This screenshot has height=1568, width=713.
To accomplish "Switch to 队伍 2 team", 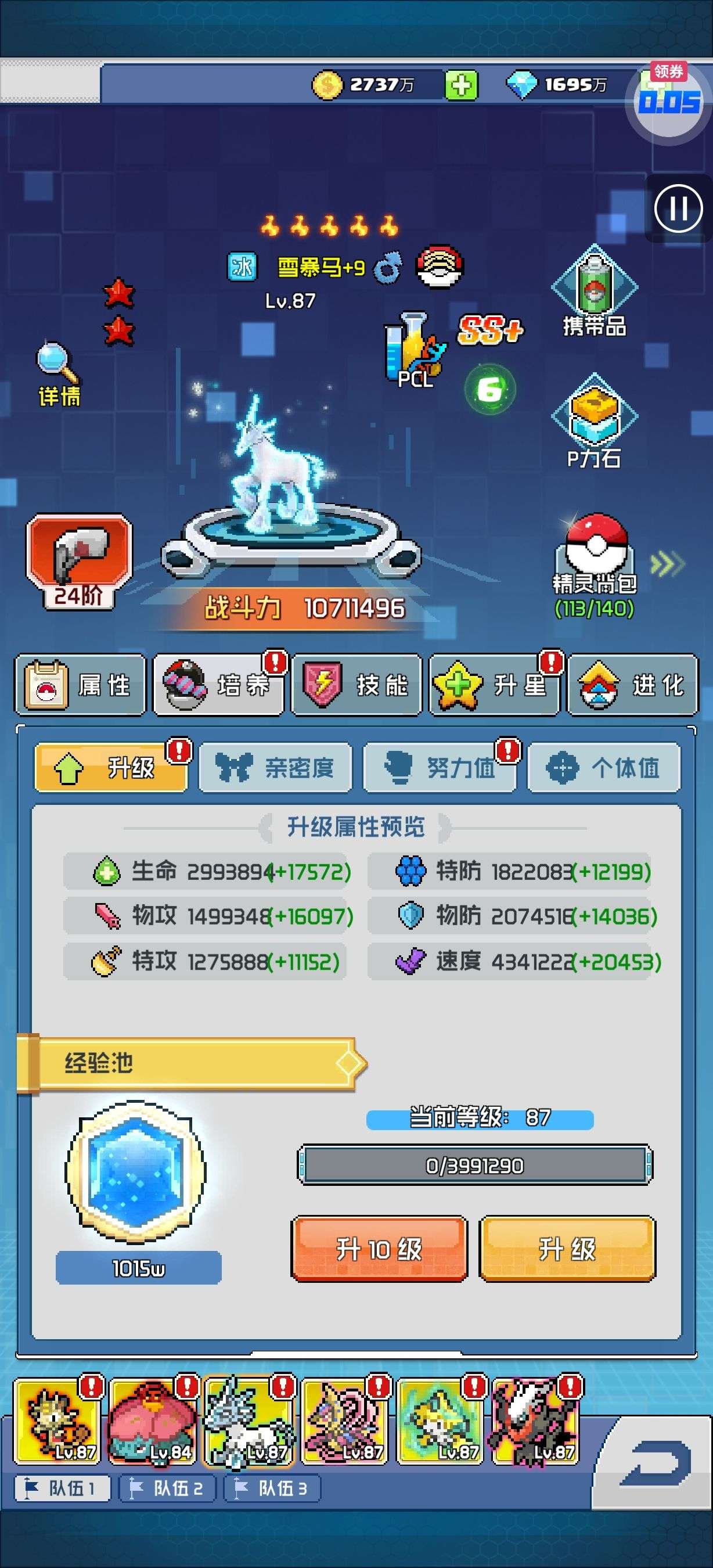I will pyautogui.click(x=167, y=1489).
